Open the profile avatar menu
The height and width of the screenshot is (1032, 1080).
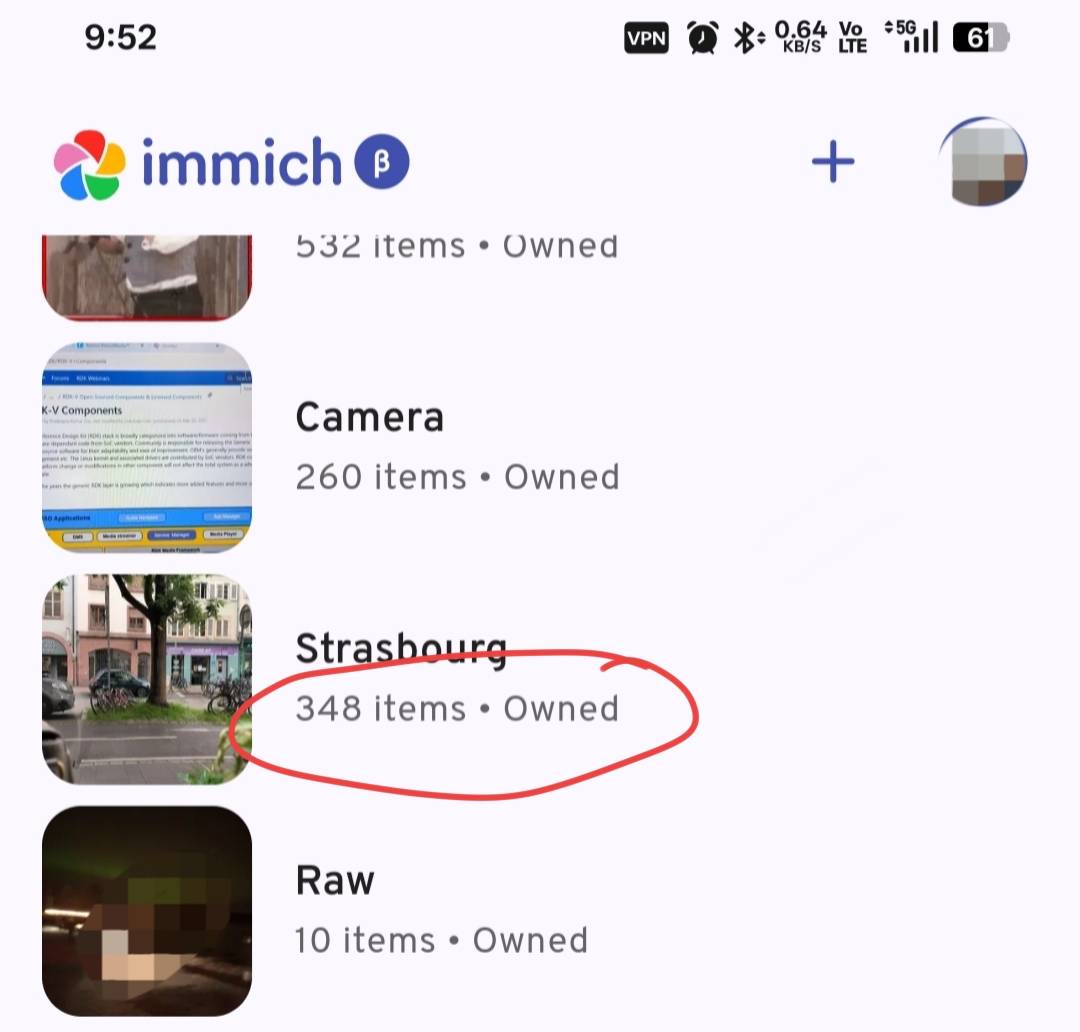[983, 162]
